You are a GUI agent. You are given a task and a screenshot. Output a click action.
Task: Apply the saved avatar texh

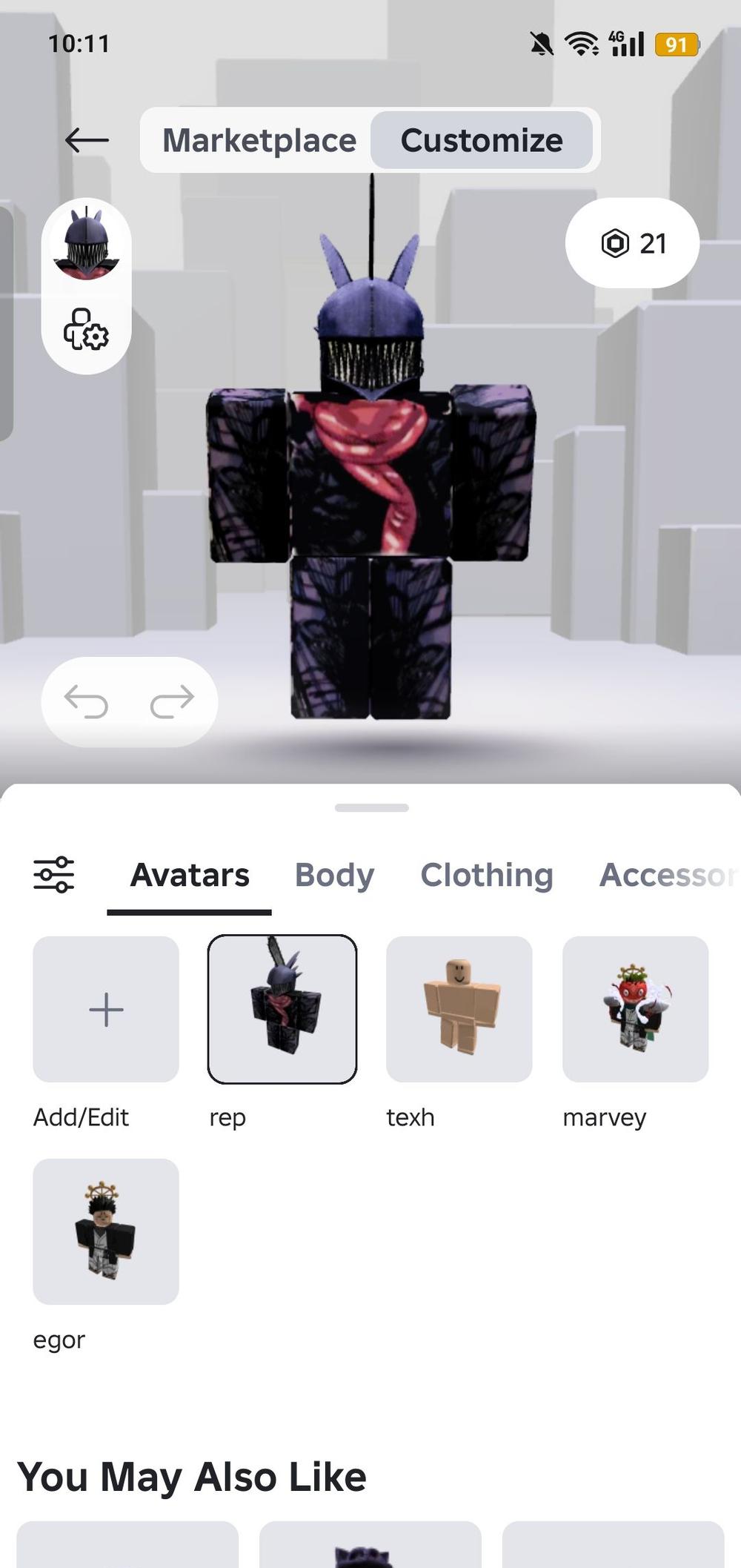click(459, 1009)
